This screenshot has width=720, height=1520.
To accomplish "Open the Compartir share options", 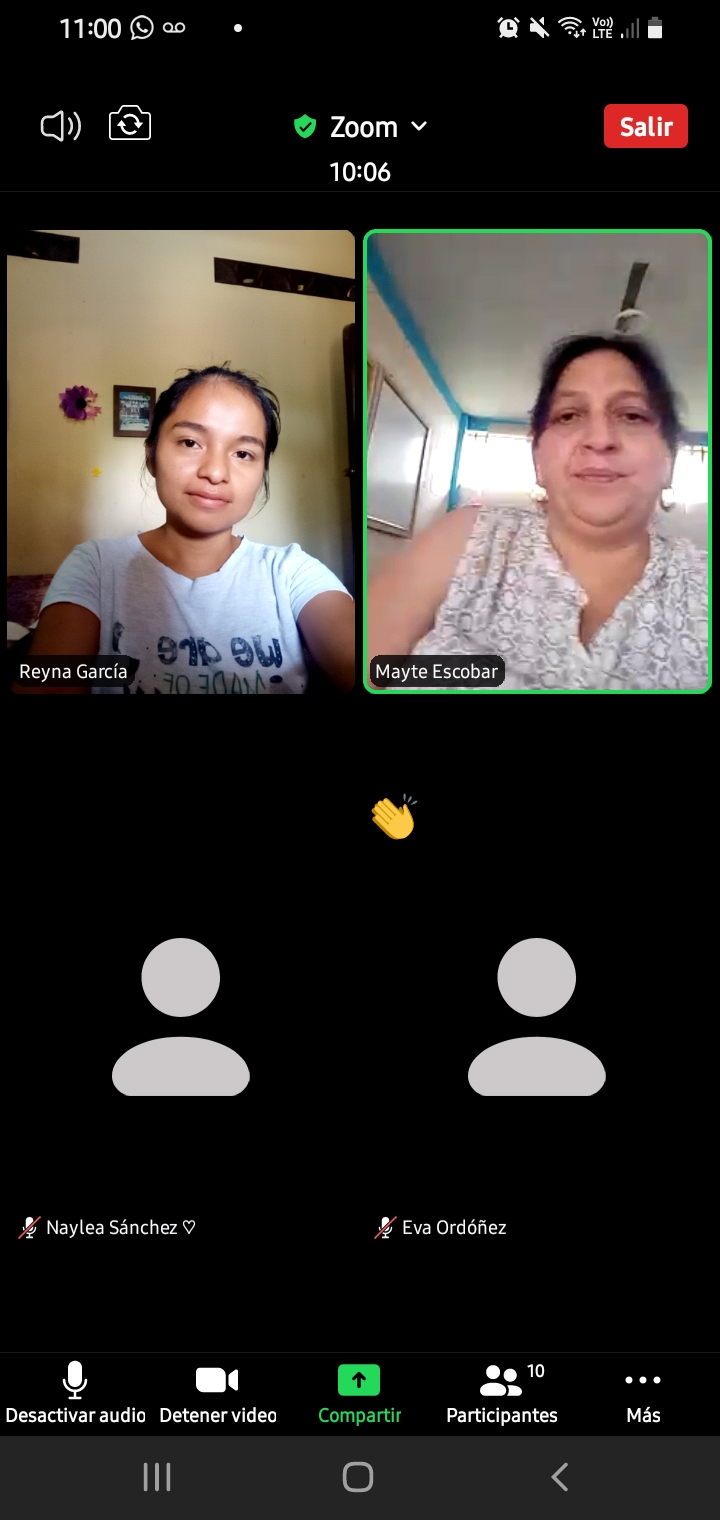I will tap(359, 1394).
